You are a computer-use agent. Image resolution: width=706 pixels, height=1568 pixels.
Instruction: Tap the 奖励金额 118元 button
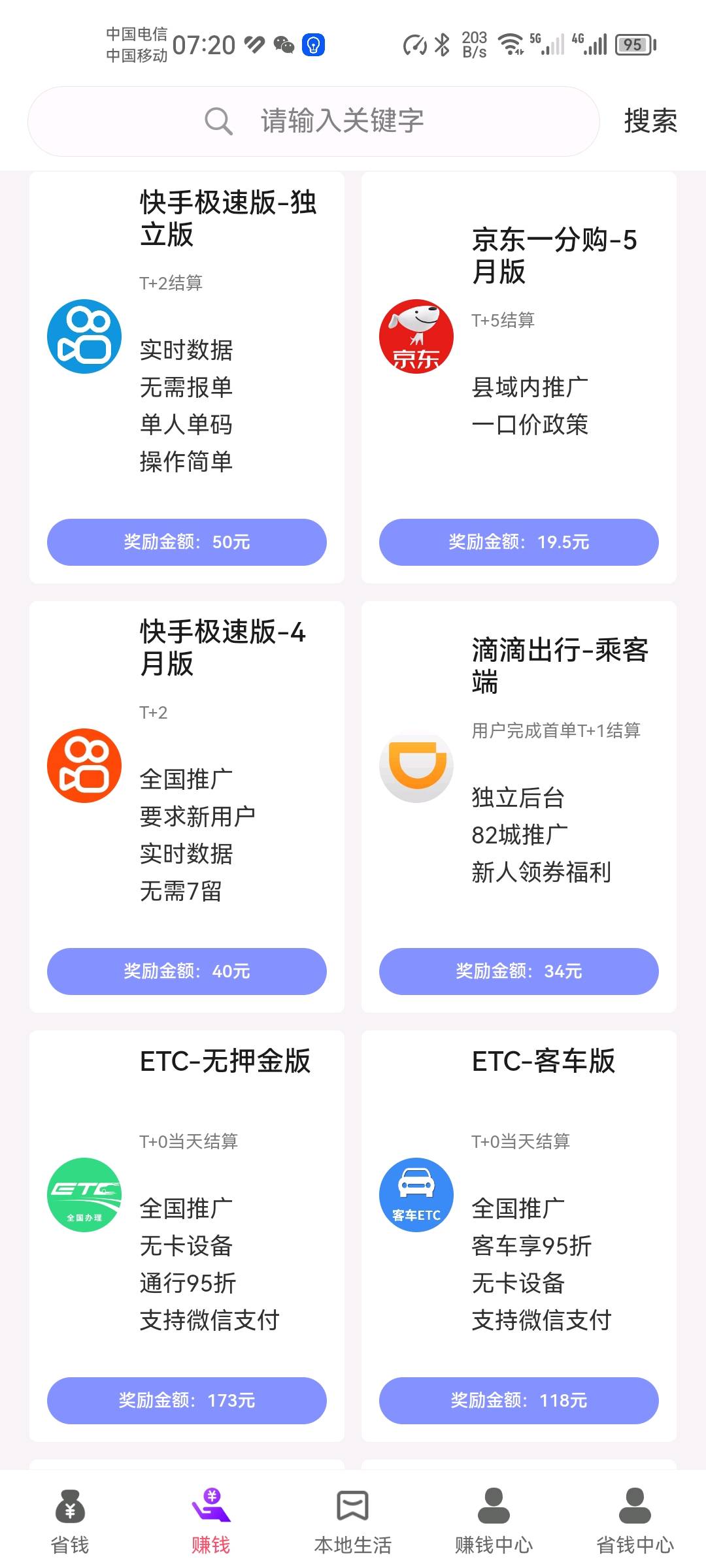click(x=519, y=1401)
